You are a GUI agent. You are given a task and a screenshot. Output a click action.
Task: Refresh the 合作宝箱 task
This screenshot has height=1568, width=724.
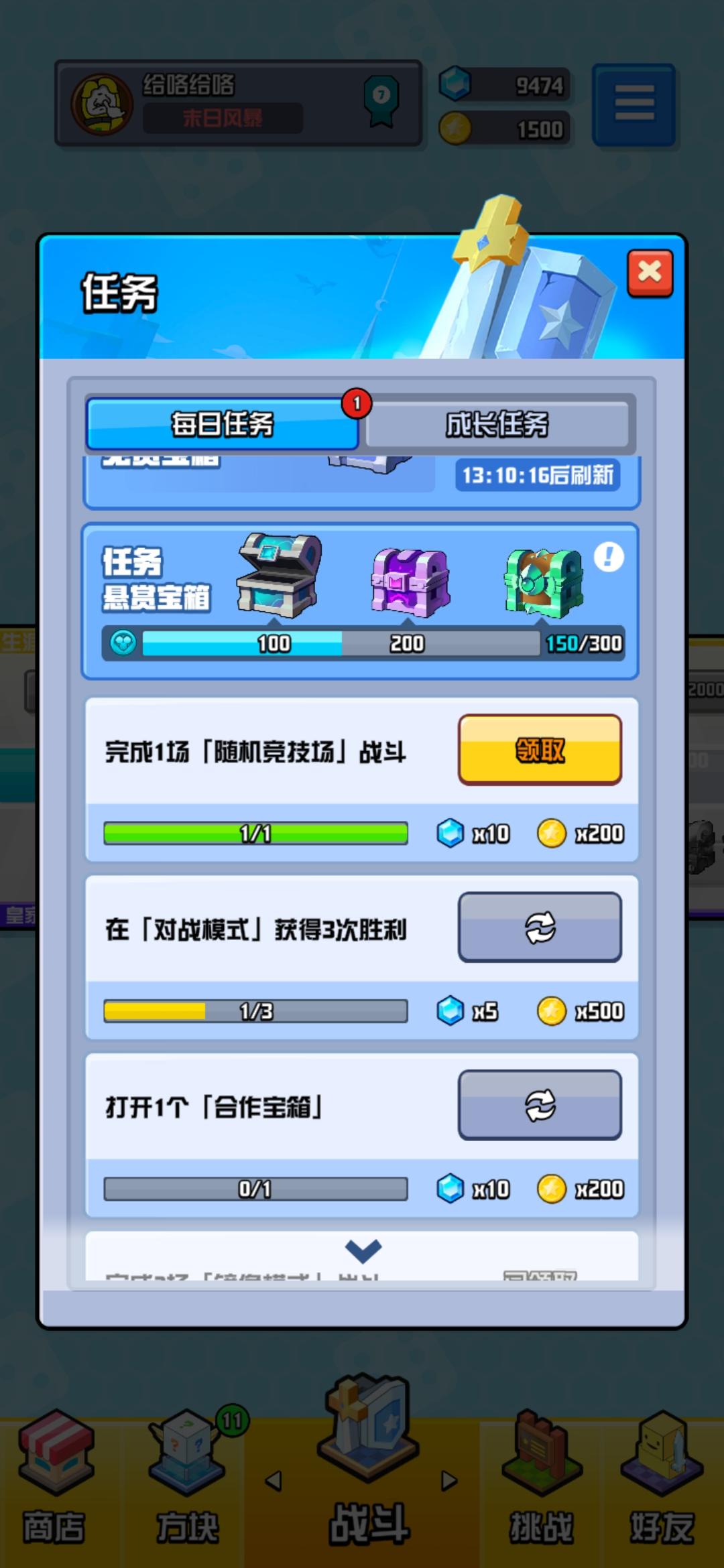tap(540, 1104)
